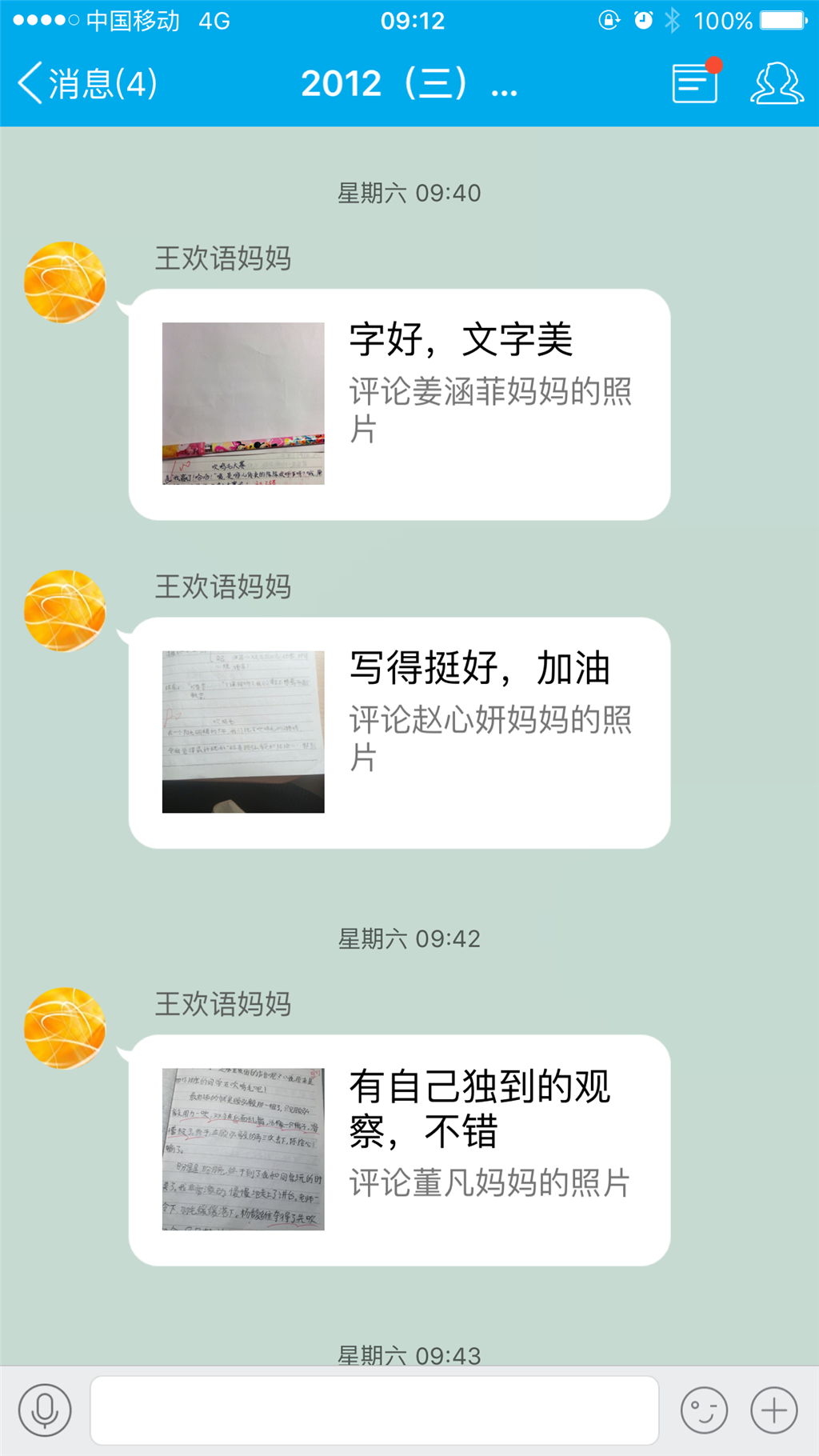Go back to 消息 list
This screenshot has height=1456, width=819.
coord(87,83)
